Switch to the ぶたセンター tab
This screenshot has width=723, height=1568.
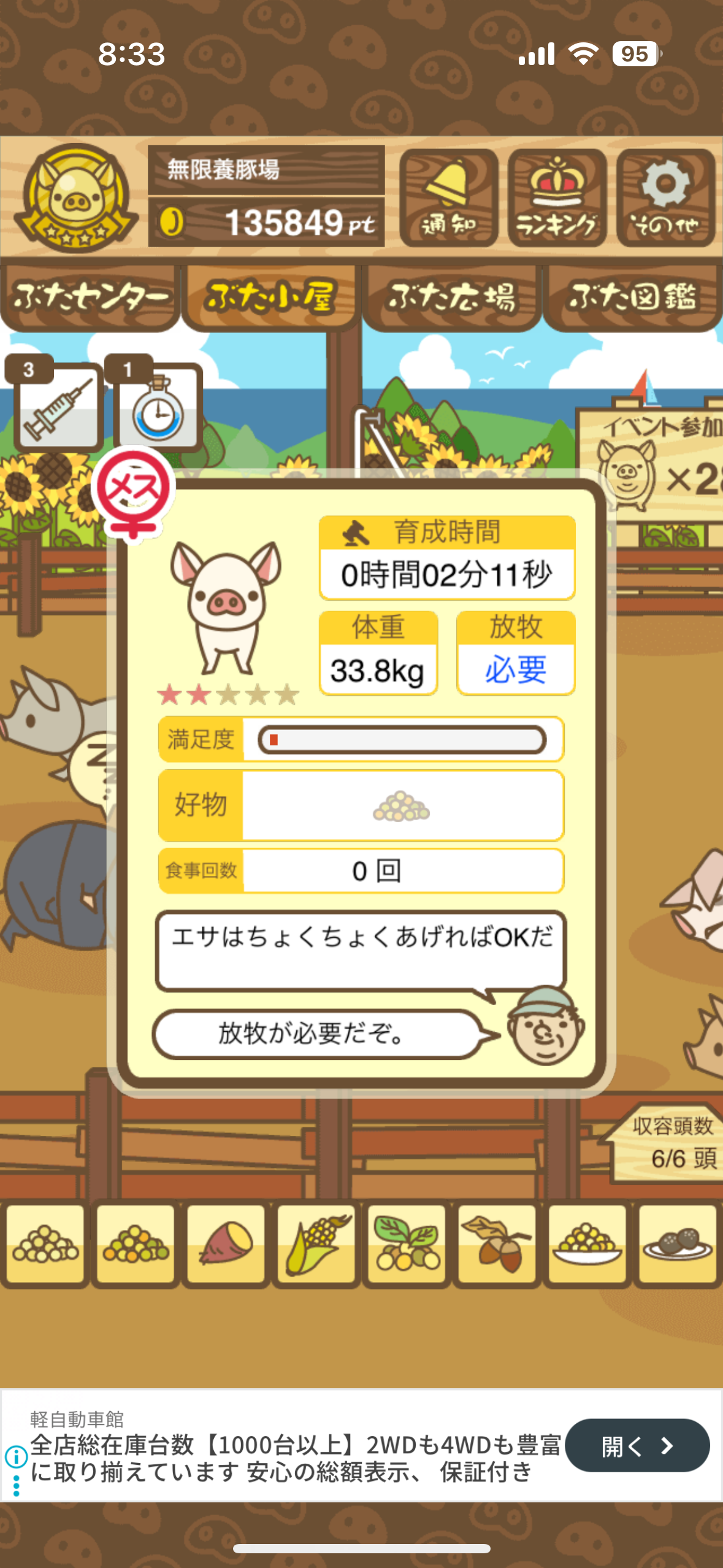[90, 298]
